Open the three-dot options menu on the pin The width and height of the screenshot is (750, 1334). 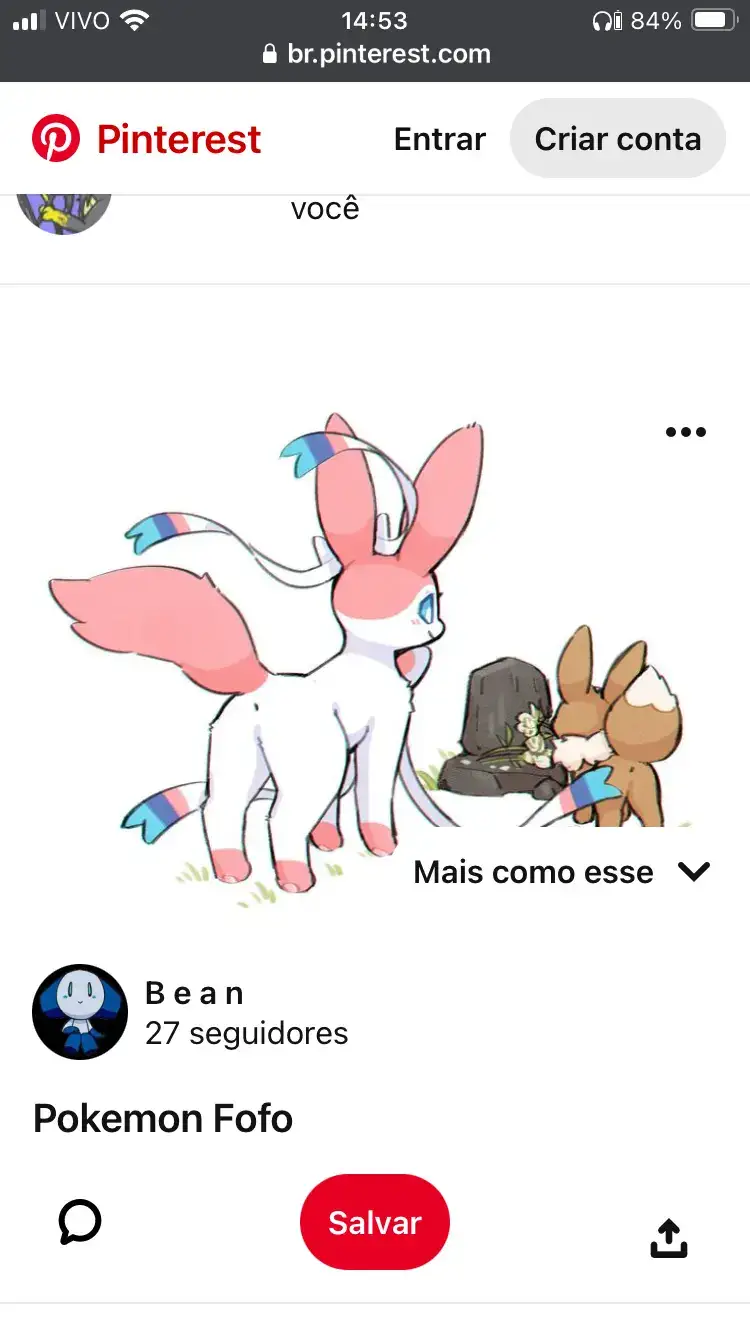(685, 432)
